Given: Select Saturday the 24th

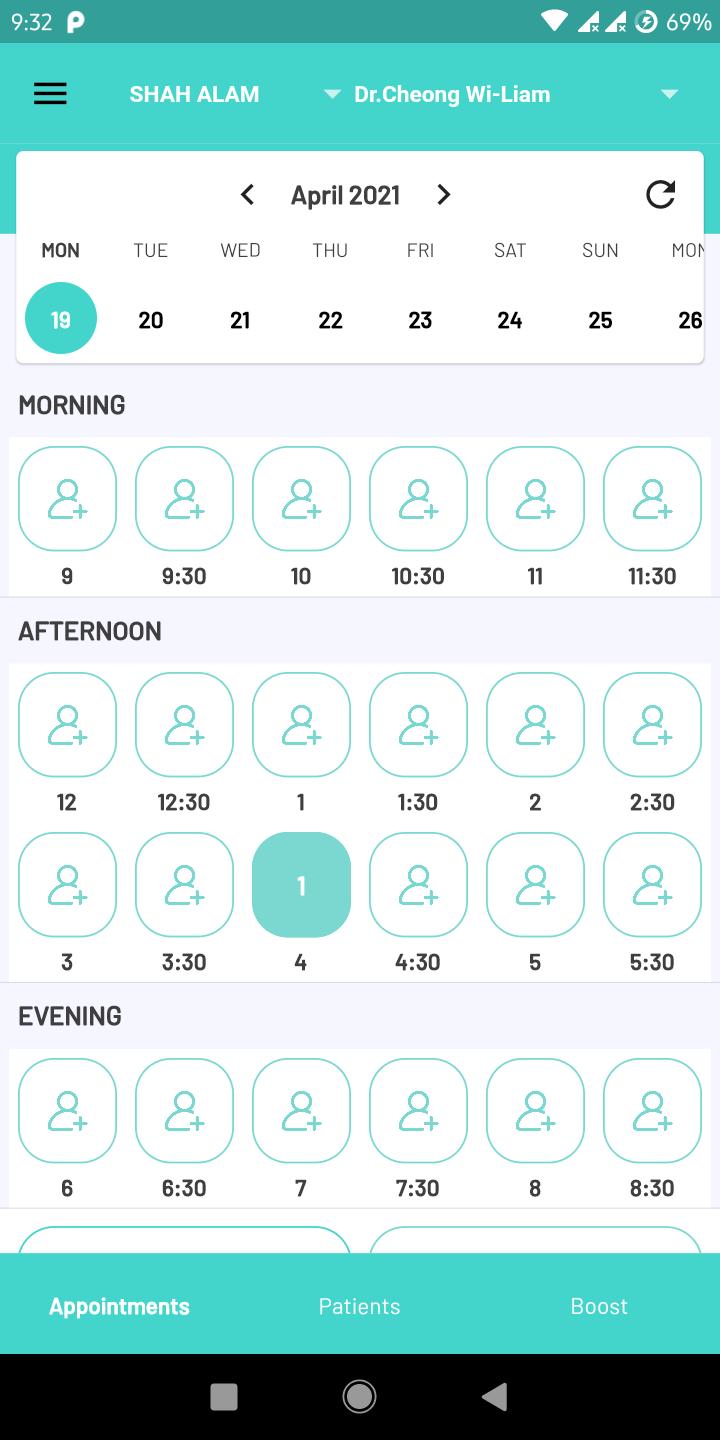Looking at the screenshot, I should (x=510, y=318).
